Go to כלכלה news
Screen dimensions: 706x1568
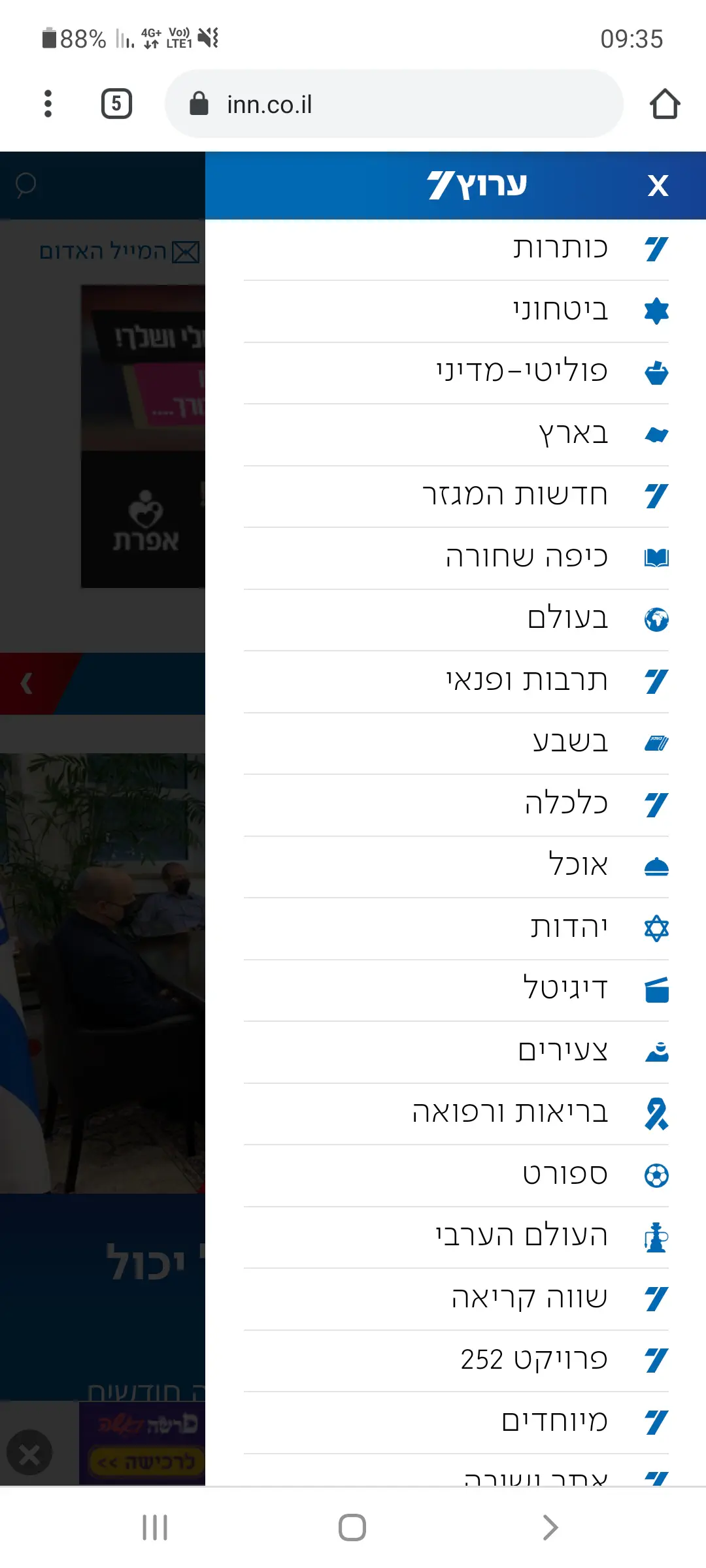click(x=566, y=805)
